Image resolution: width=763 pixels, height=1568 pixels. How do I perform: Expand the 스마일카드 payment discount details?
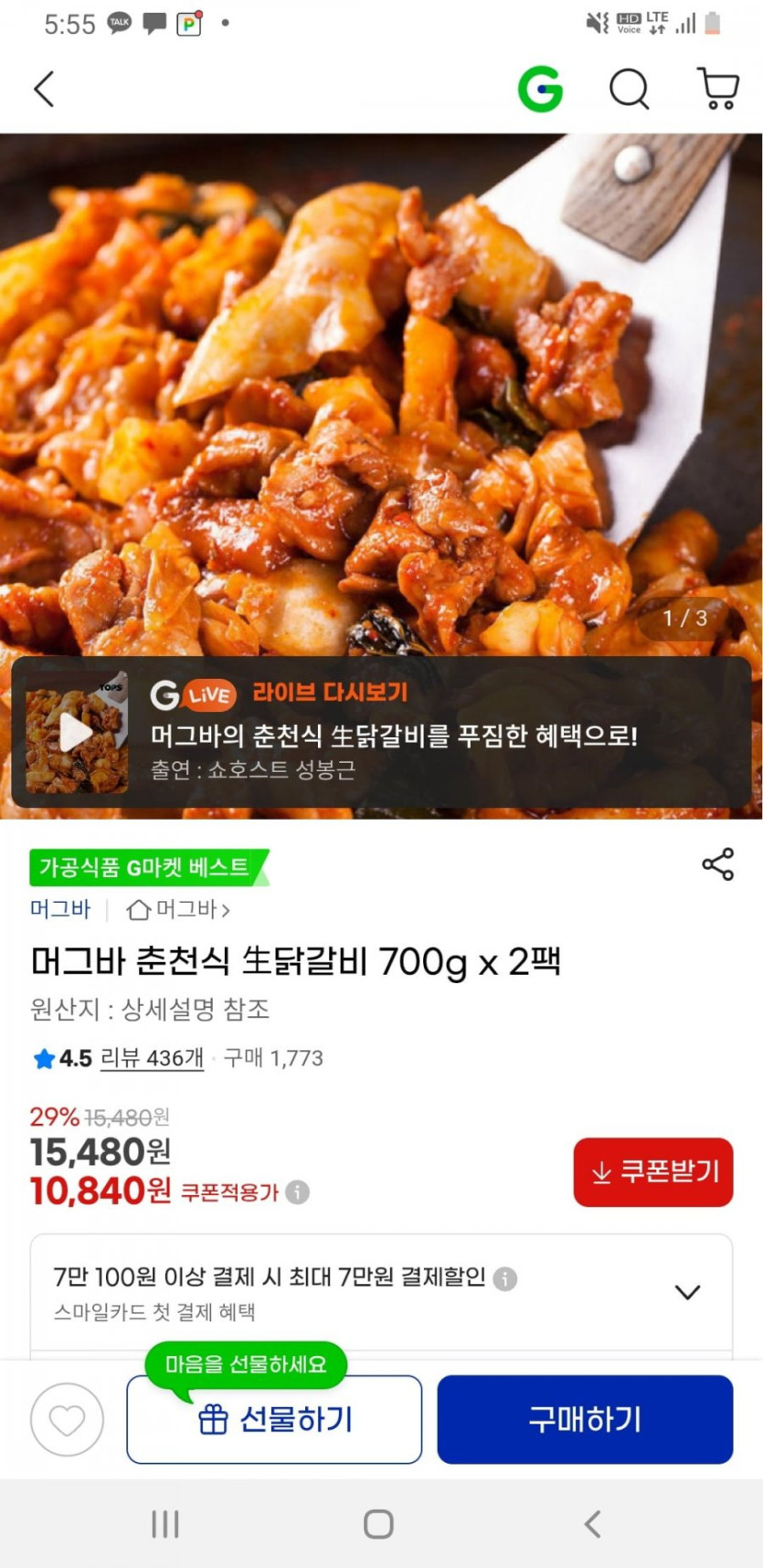pyautogui.click(x=687, y=1292)
